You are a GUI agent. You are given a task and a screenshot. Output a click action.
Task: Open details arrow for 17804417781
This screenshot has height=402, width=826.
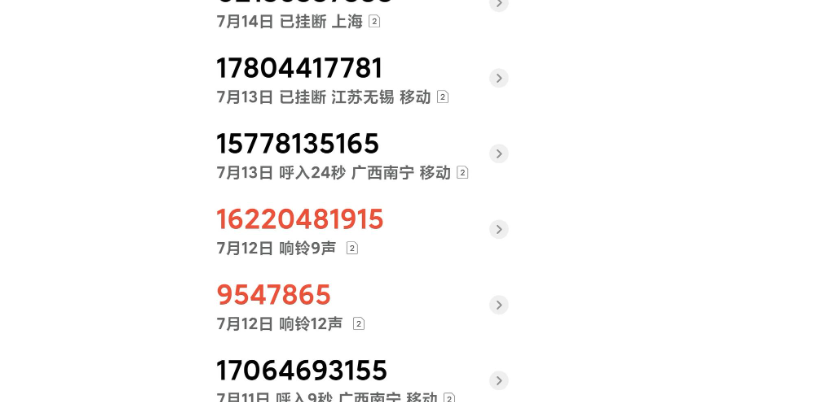coord(498,78)
